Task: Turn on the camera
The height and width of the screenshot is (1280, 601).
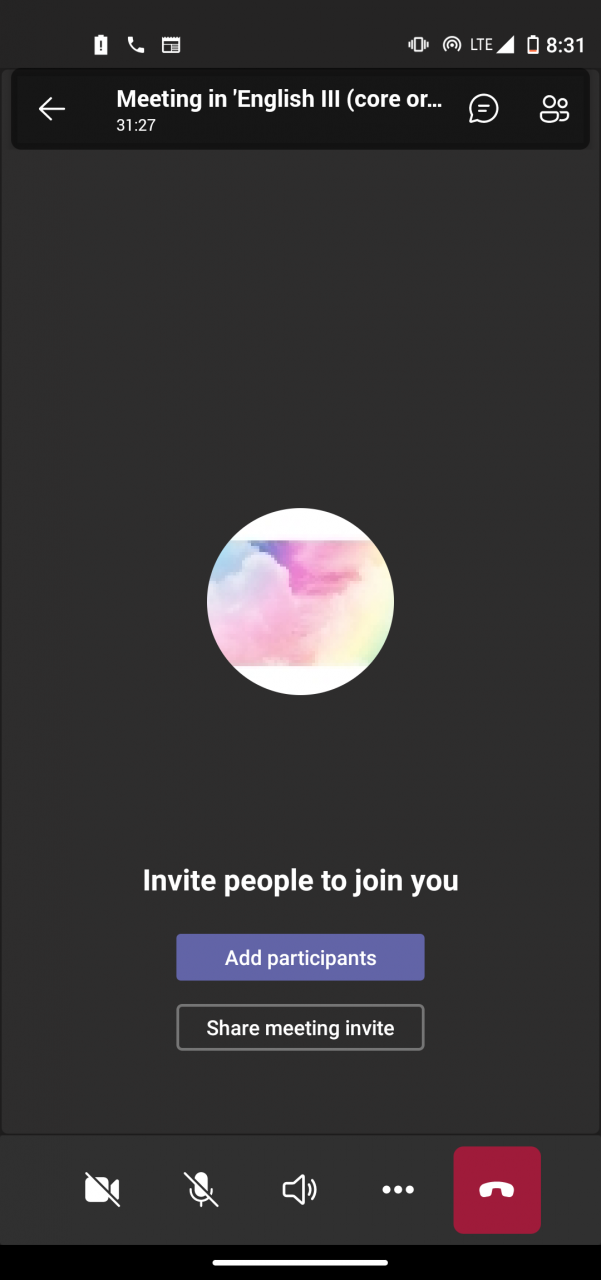Action: pyautogui.click(x=102, y=1189)
